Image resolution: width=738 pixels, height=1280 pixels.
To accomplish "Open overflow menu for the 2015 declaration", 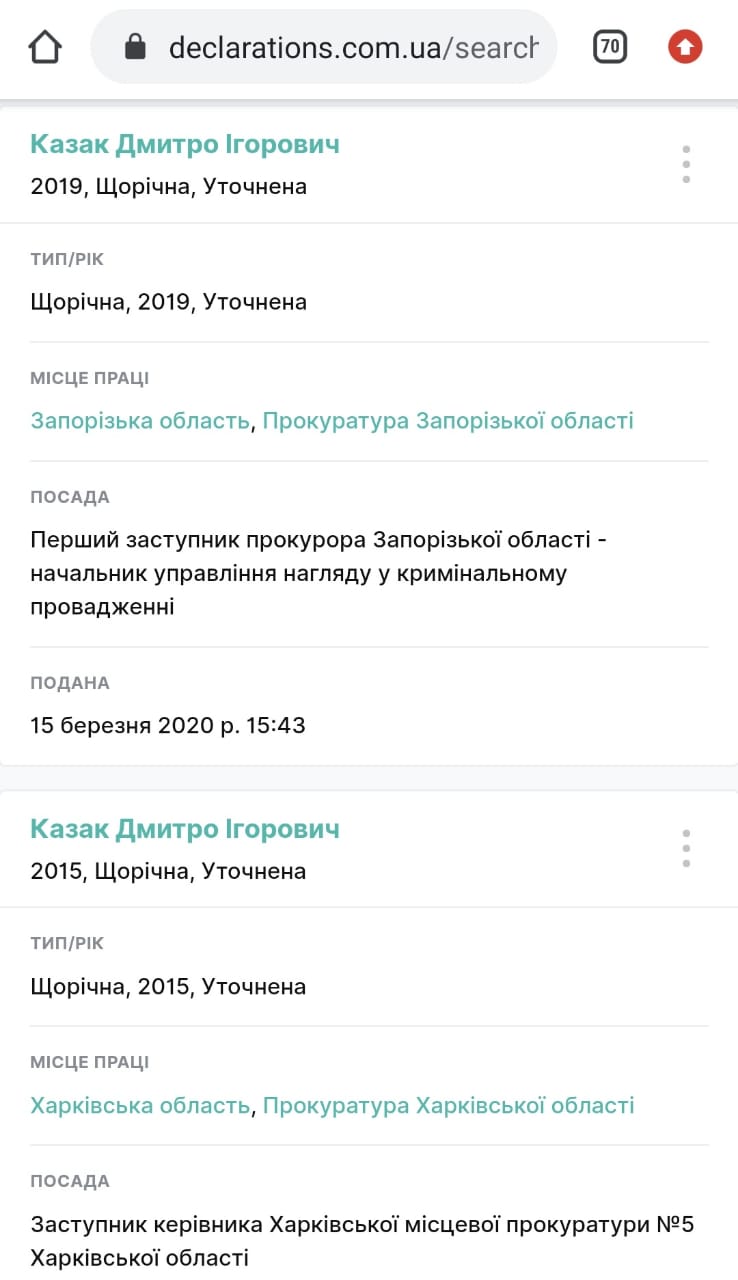I will (x=686, y=848).
